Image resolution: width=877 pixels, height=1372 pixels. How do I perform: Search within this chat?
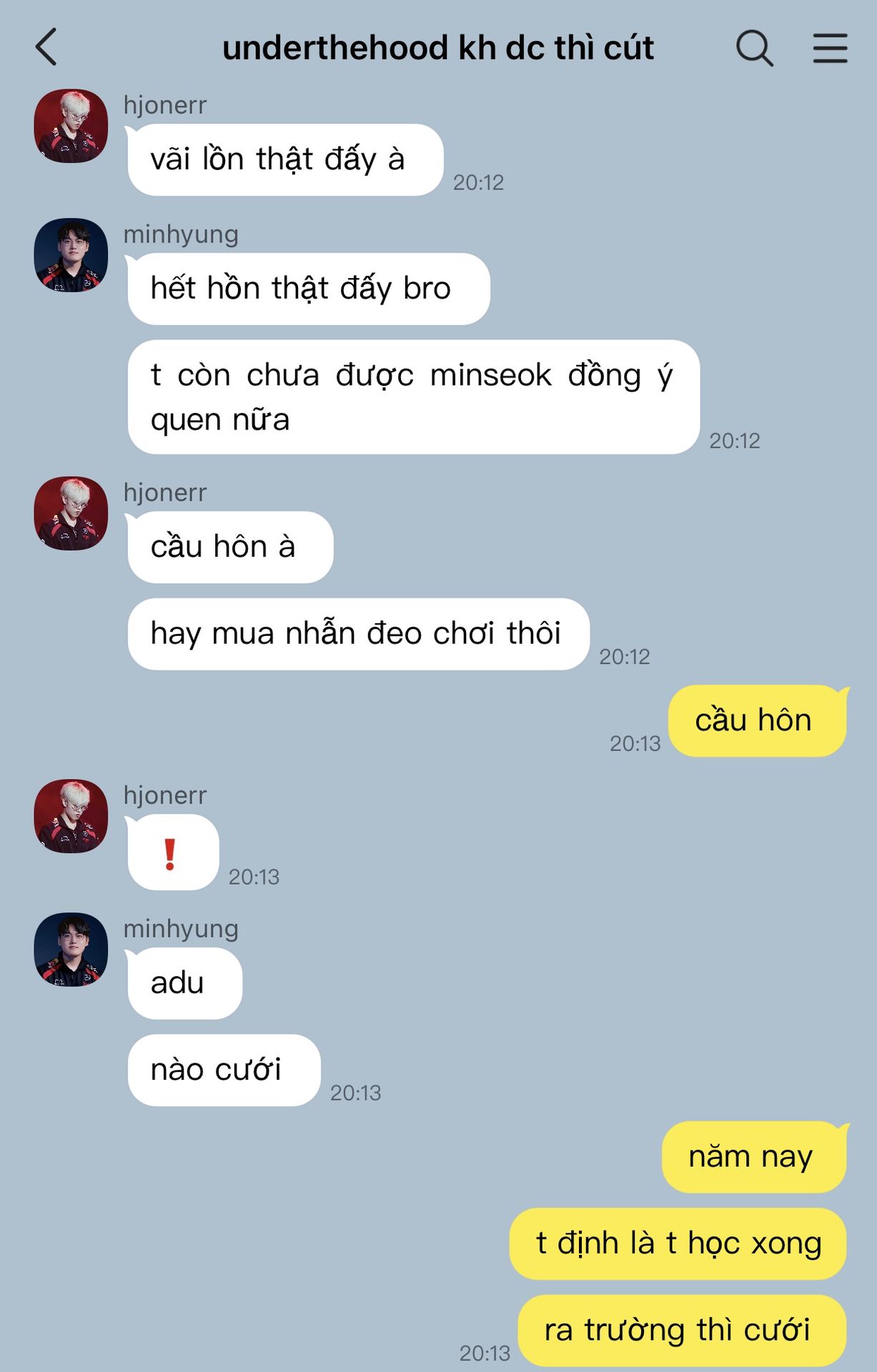click(x=754, y=49)
